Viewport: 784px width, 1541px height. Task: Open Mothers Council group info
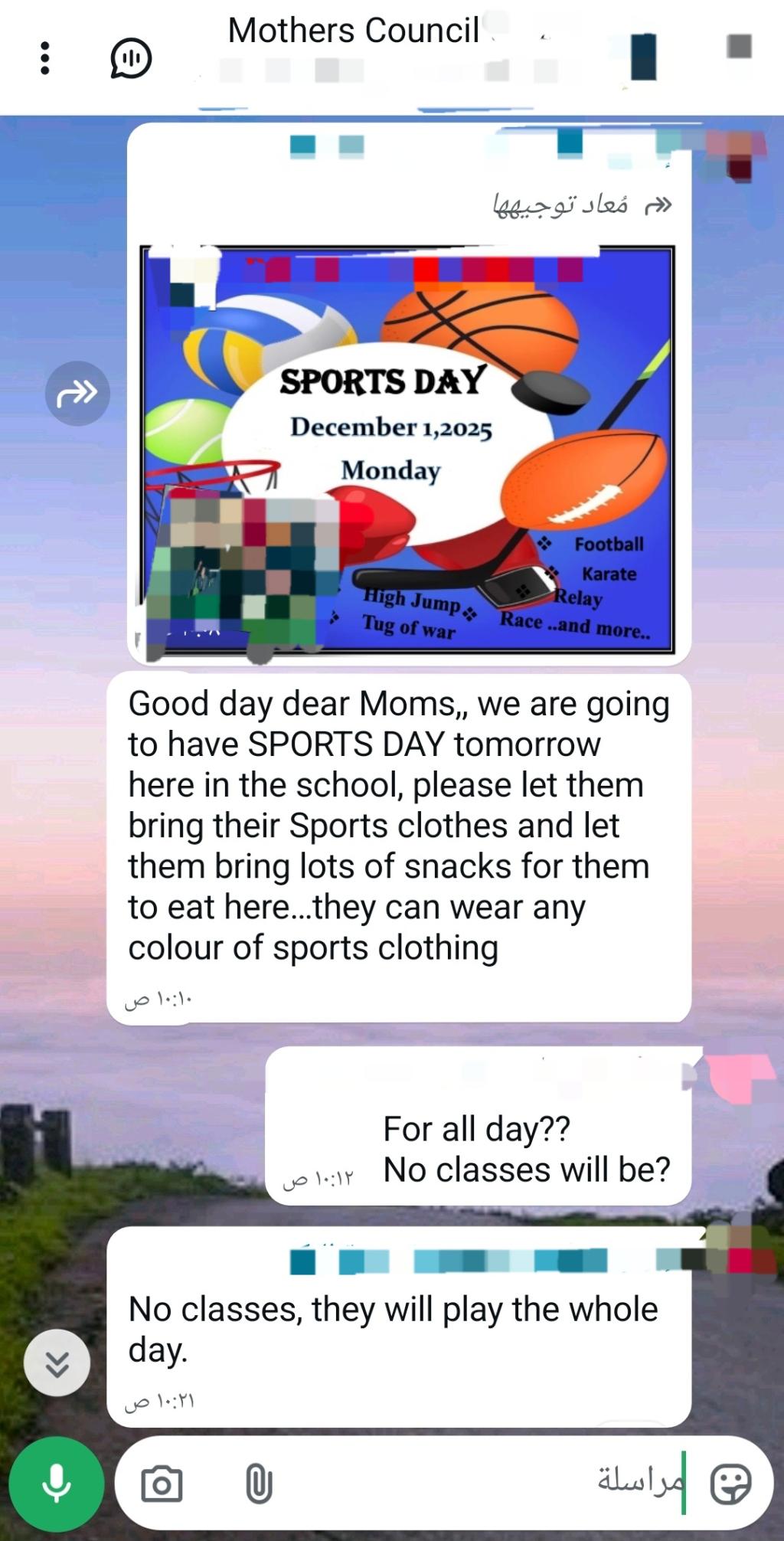pos(354,32)
